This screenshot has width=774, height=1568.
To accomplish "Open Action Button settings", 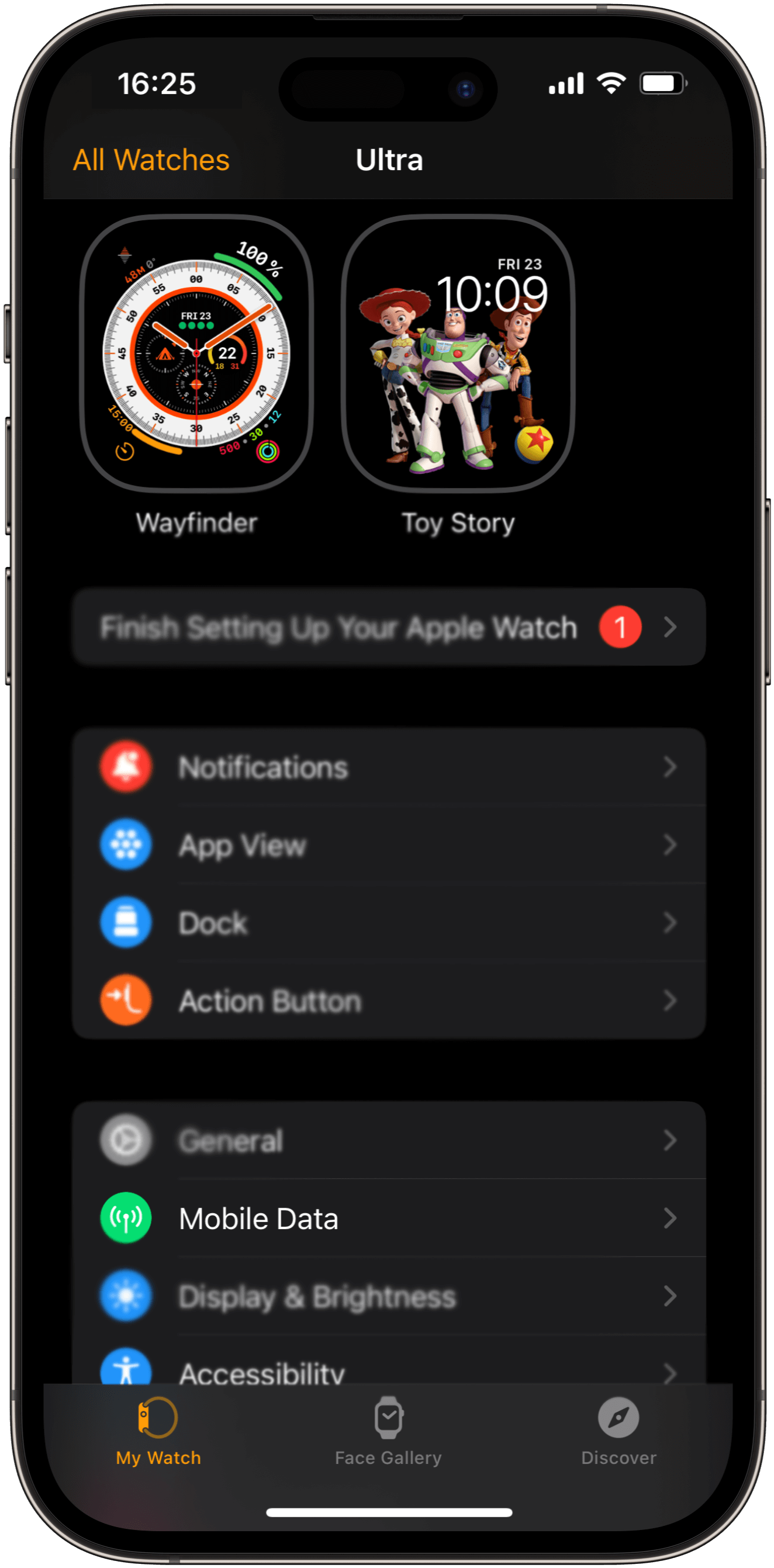I will point(389,1001).
